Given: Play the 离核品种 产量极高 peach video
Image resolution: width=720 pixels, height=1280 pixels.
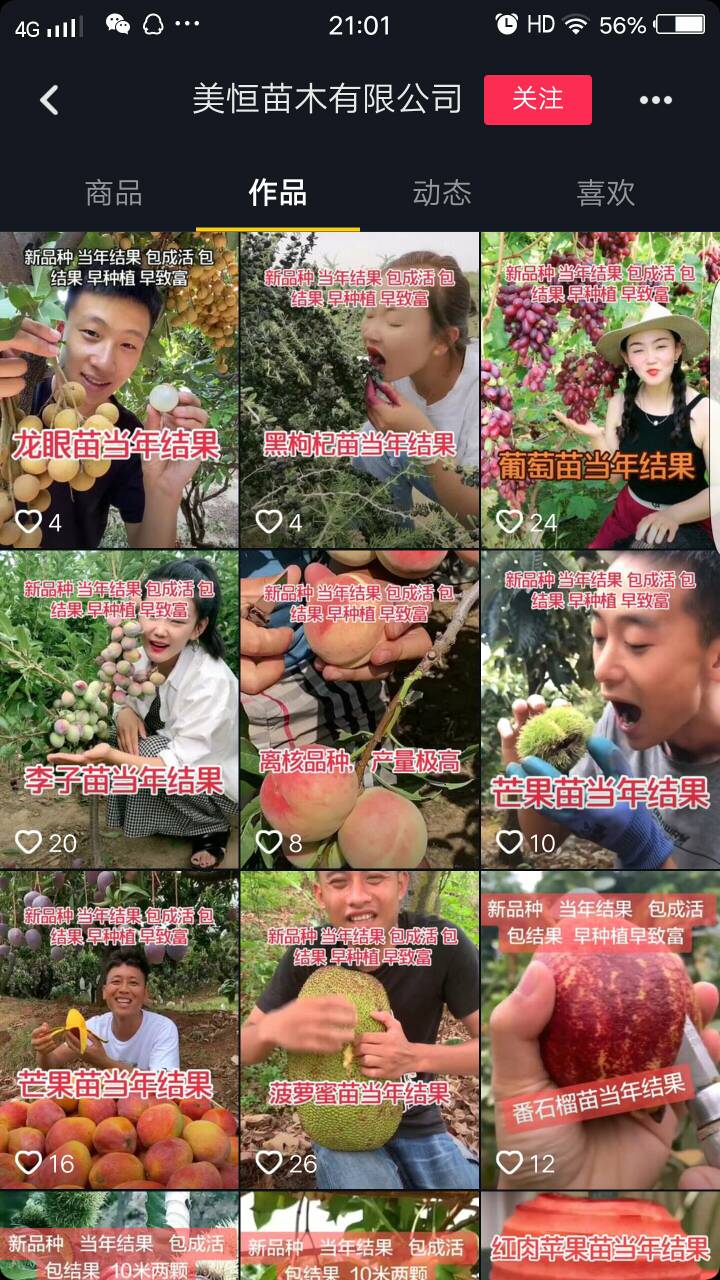Looking at the screenshot, I should tap(360, 709).
